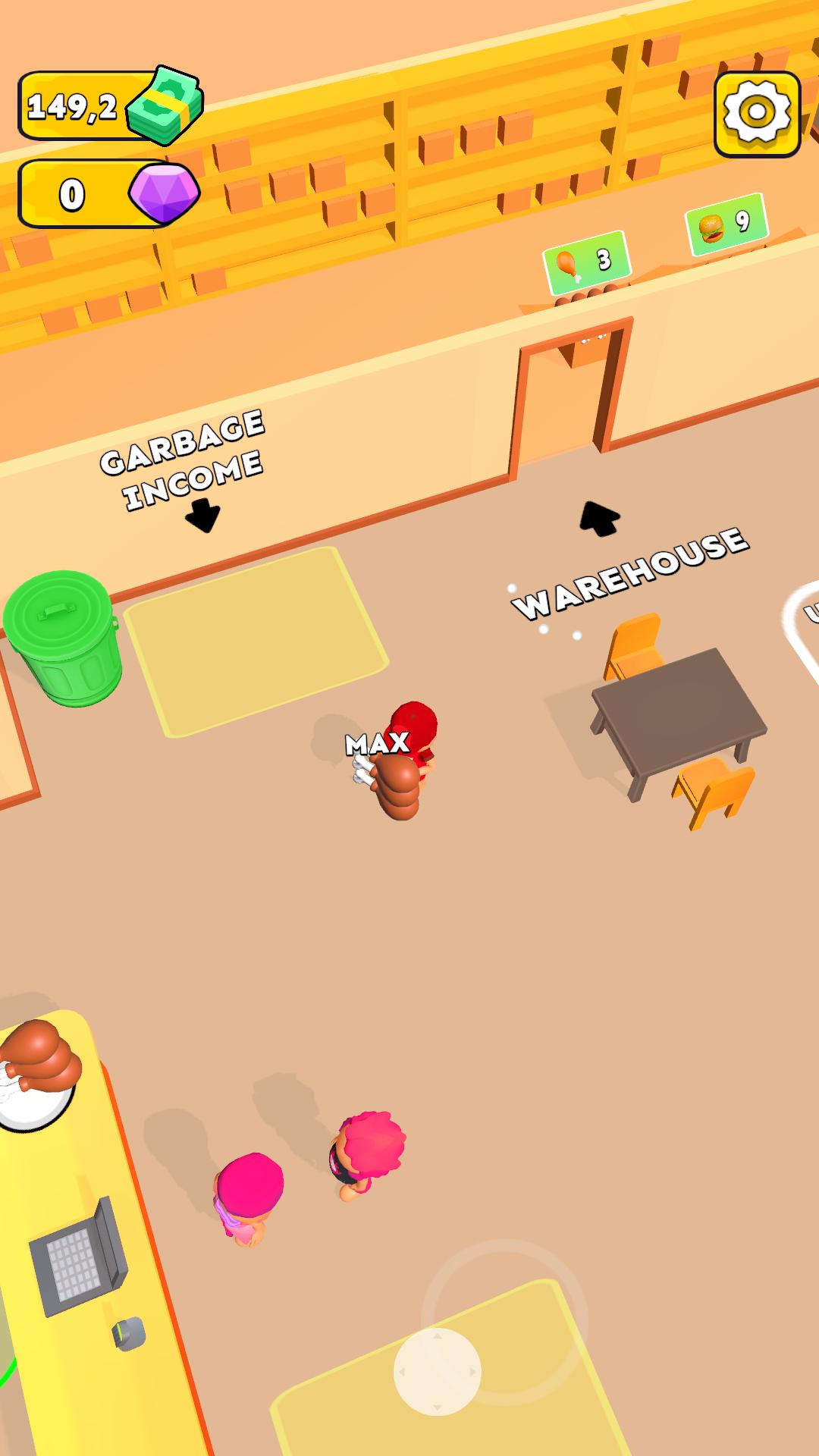Tap the virtual joystick knob
The image size is (819, 1456).
pyautogui.click(x=438, y=1371)
